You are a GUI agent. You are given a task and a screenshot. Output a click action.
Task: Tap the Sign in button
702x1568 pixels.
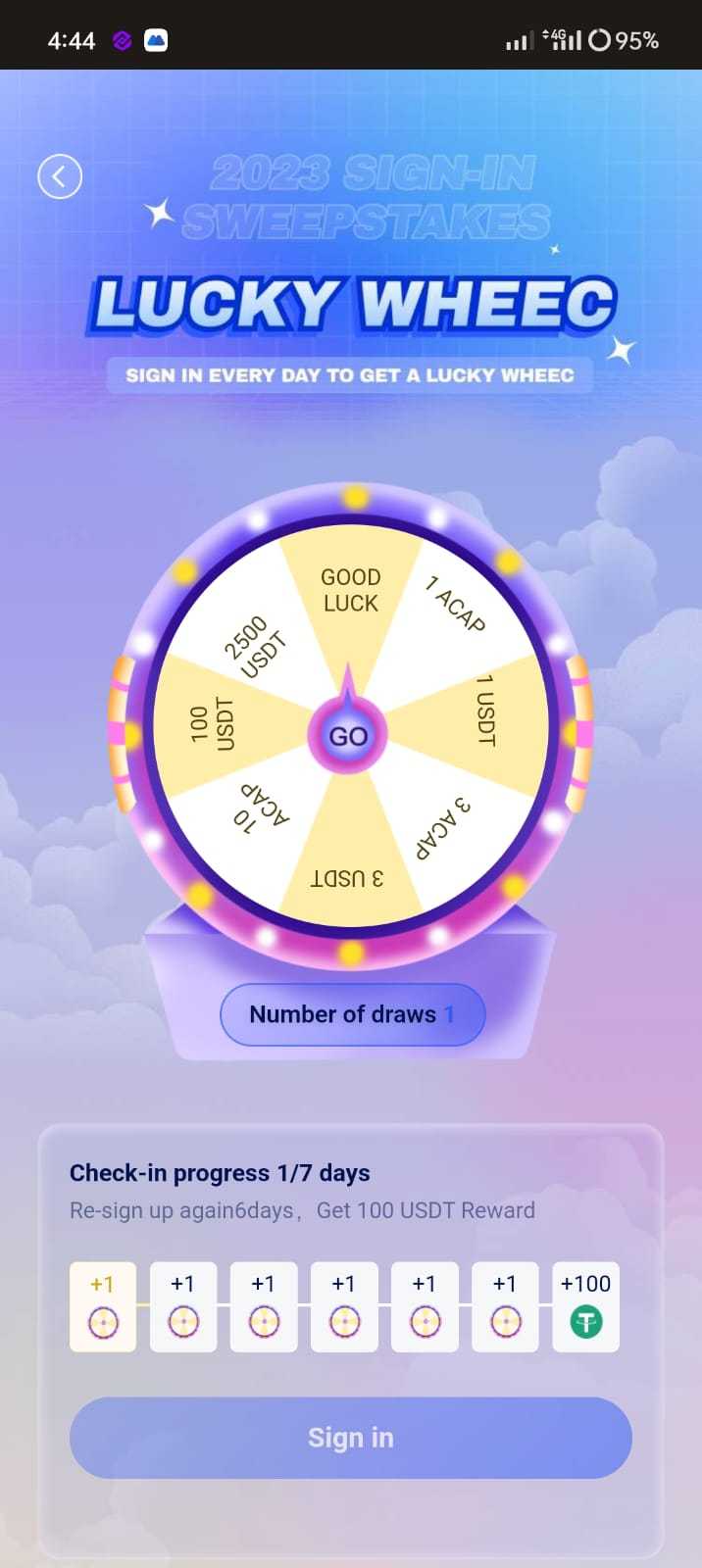tap(350, 1438)
